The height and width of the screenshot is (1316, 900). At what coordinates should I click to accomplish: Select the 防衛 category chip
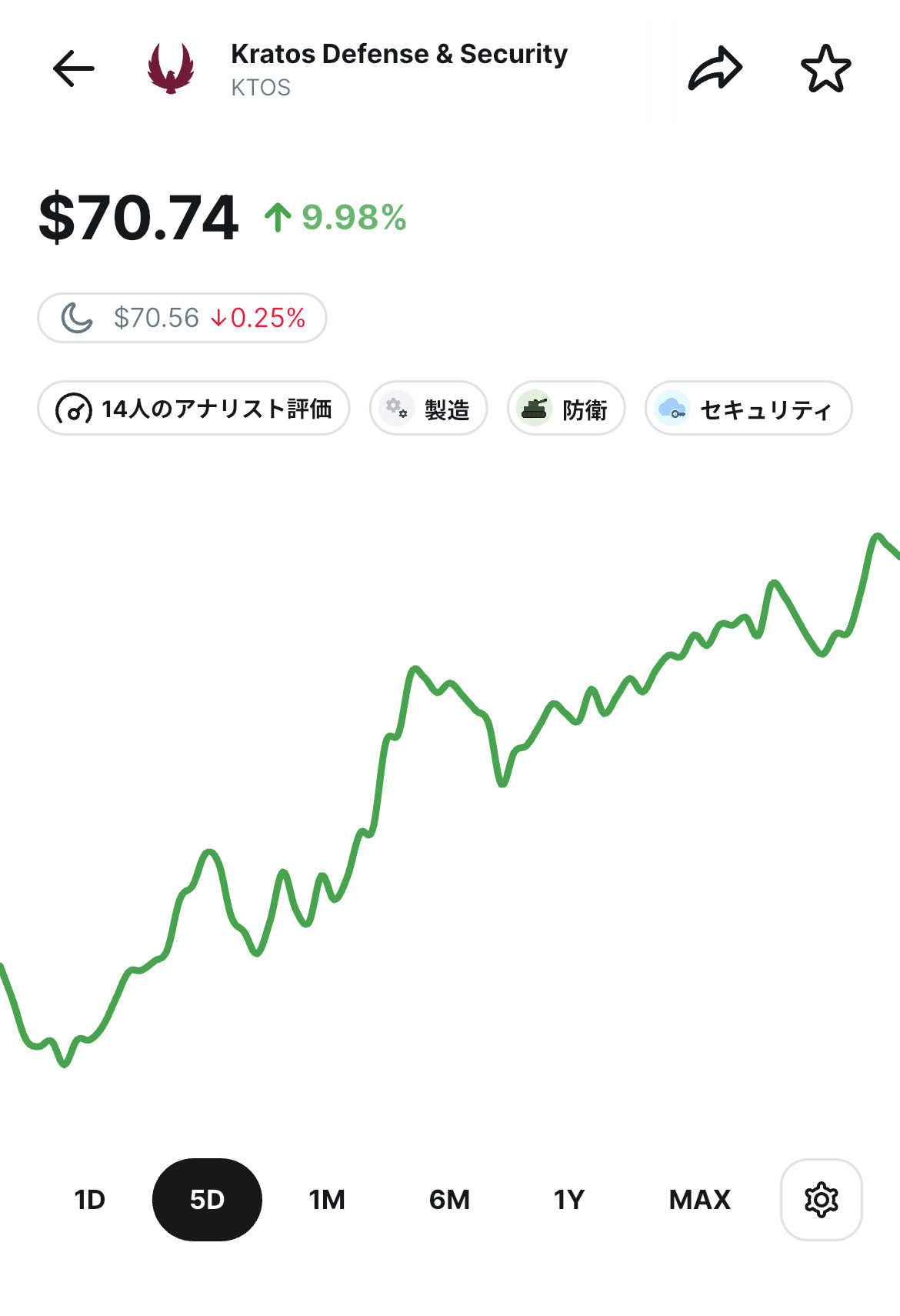click(x=565, y=409)
